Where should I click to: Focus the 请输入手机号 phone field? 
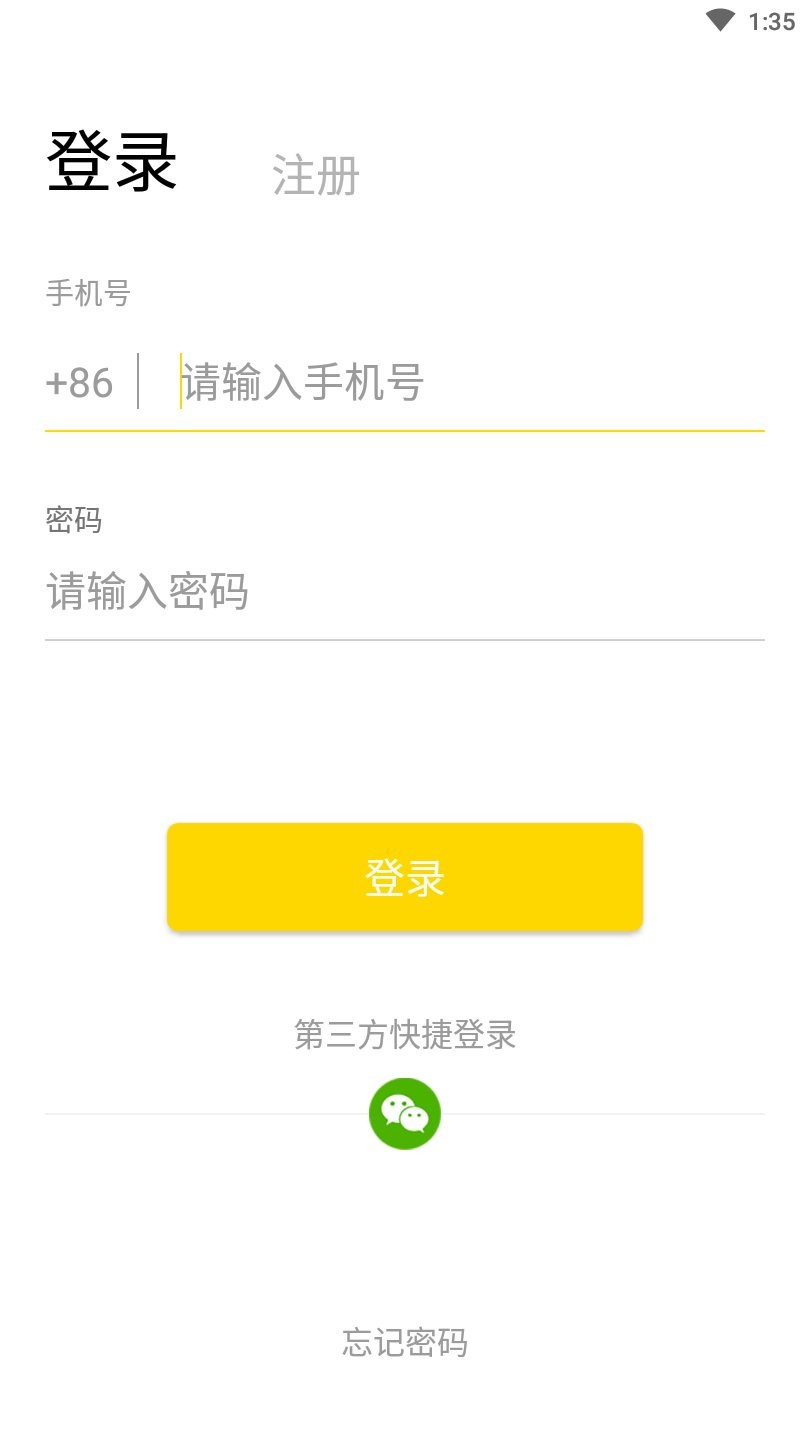[470, 383]
